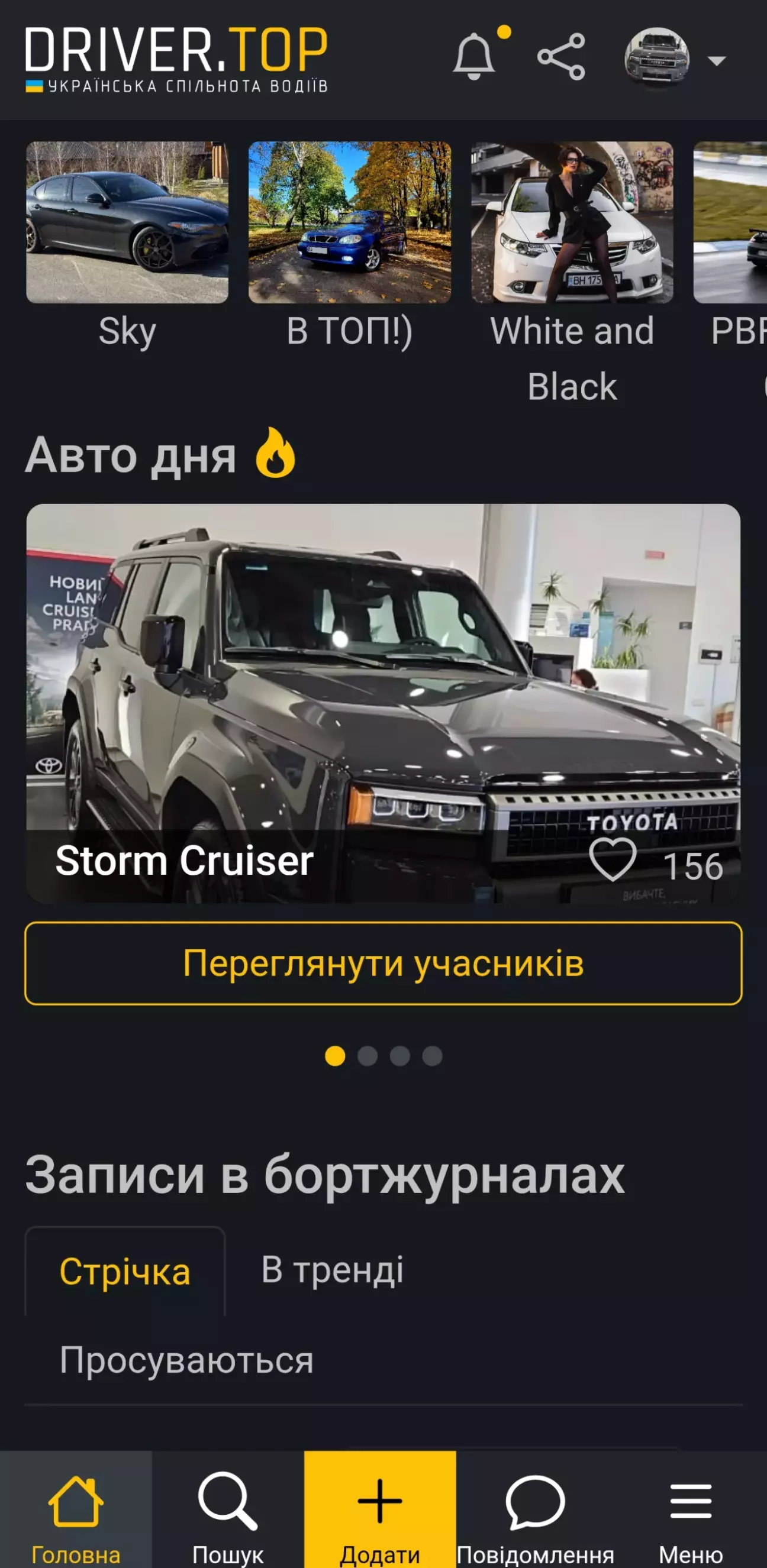This screenshot has width=767, height=1568.
Task: Open the В ТОП!) car tile
Action: point(350,223)
